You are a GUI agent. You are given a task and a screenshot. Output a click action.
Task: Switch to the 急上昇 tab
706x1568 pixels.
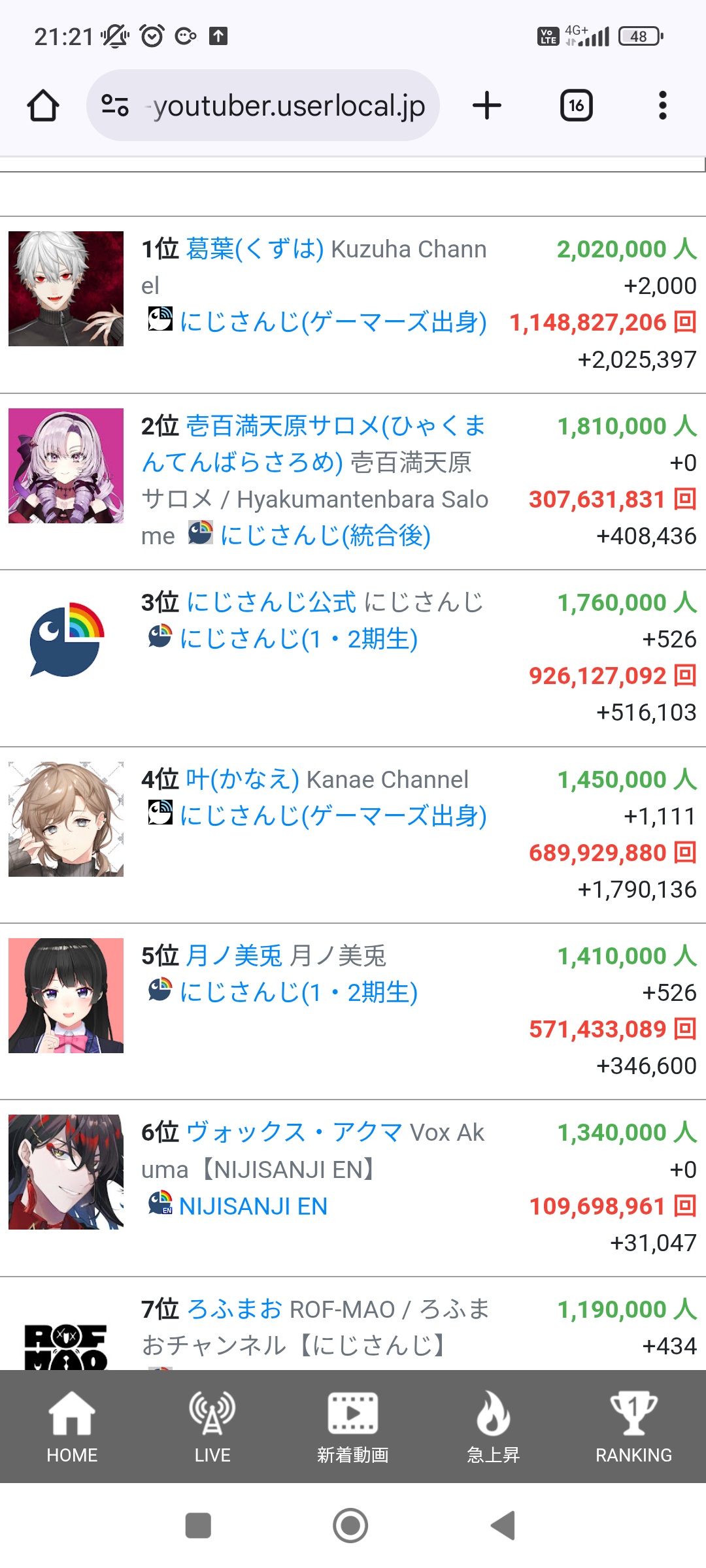click(494, 1427)
